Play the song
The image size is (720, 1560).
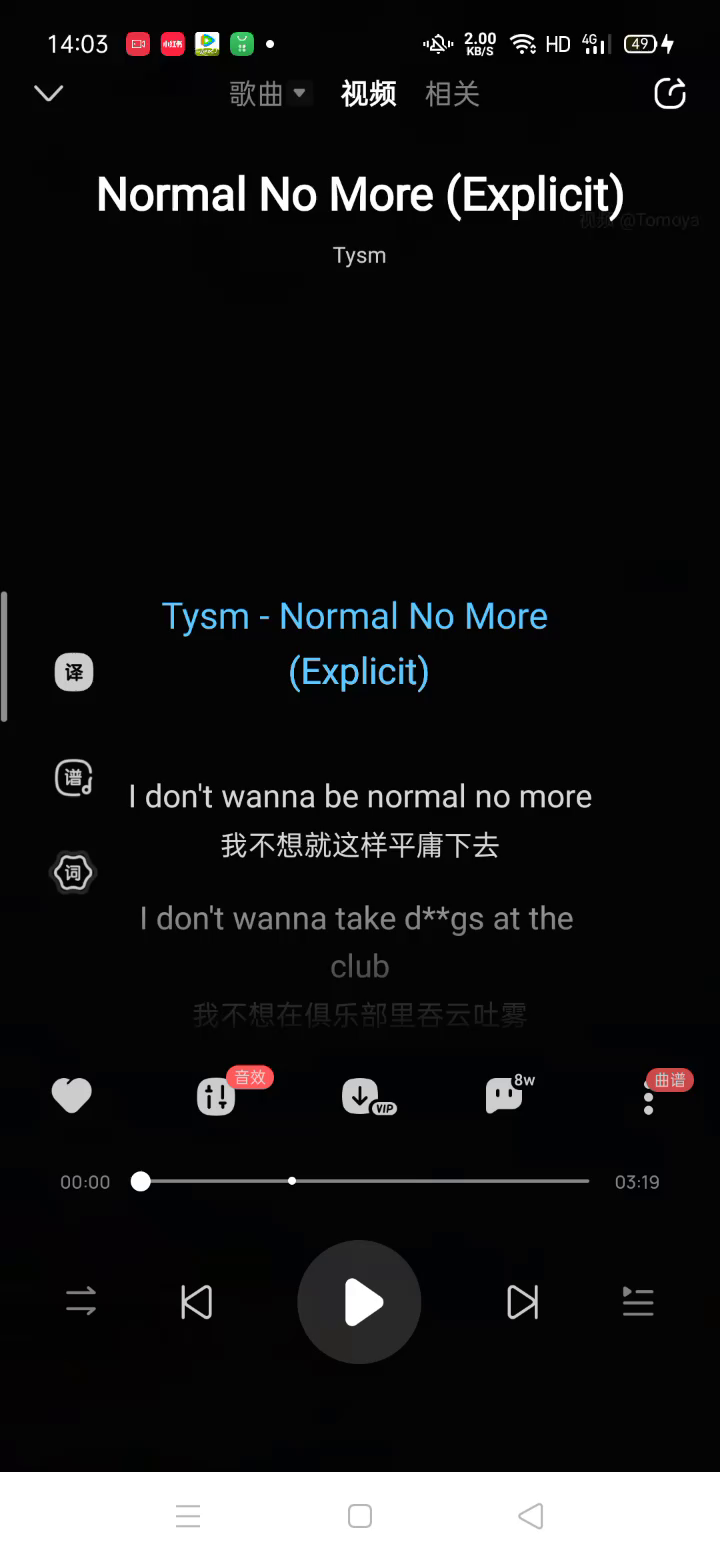(359, 1302)
